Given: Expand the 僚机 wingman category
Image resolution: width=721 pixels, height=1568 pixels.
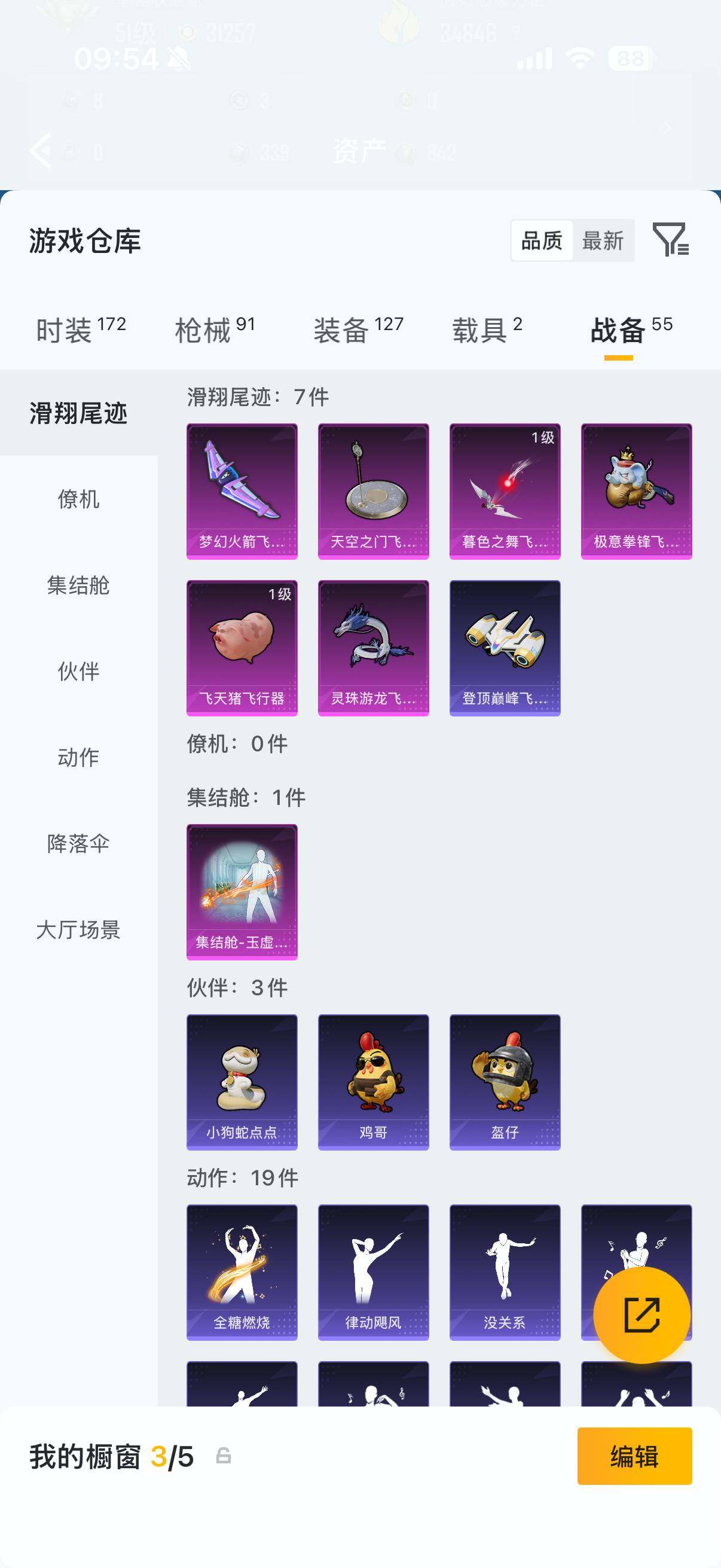Looking at the screenshot, I should tap(79, 502).
